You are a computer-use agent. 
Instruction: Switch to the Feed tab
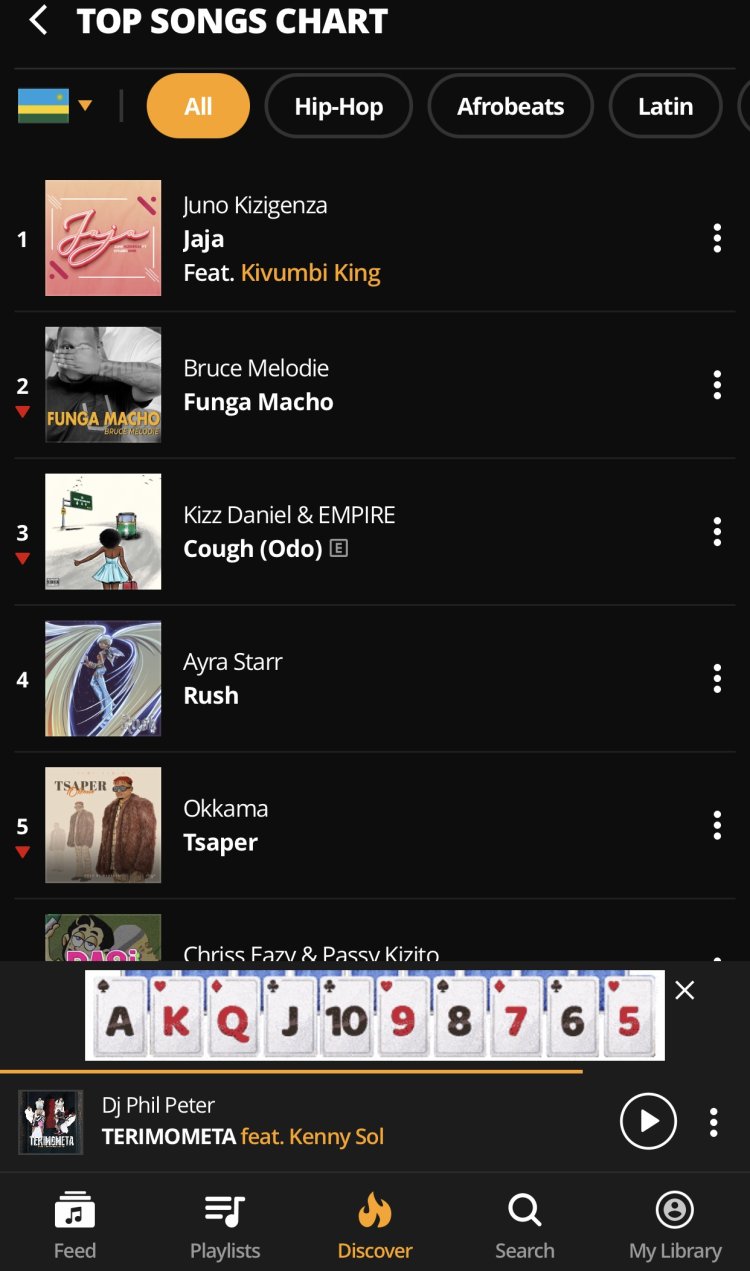tap(75, 1226)
